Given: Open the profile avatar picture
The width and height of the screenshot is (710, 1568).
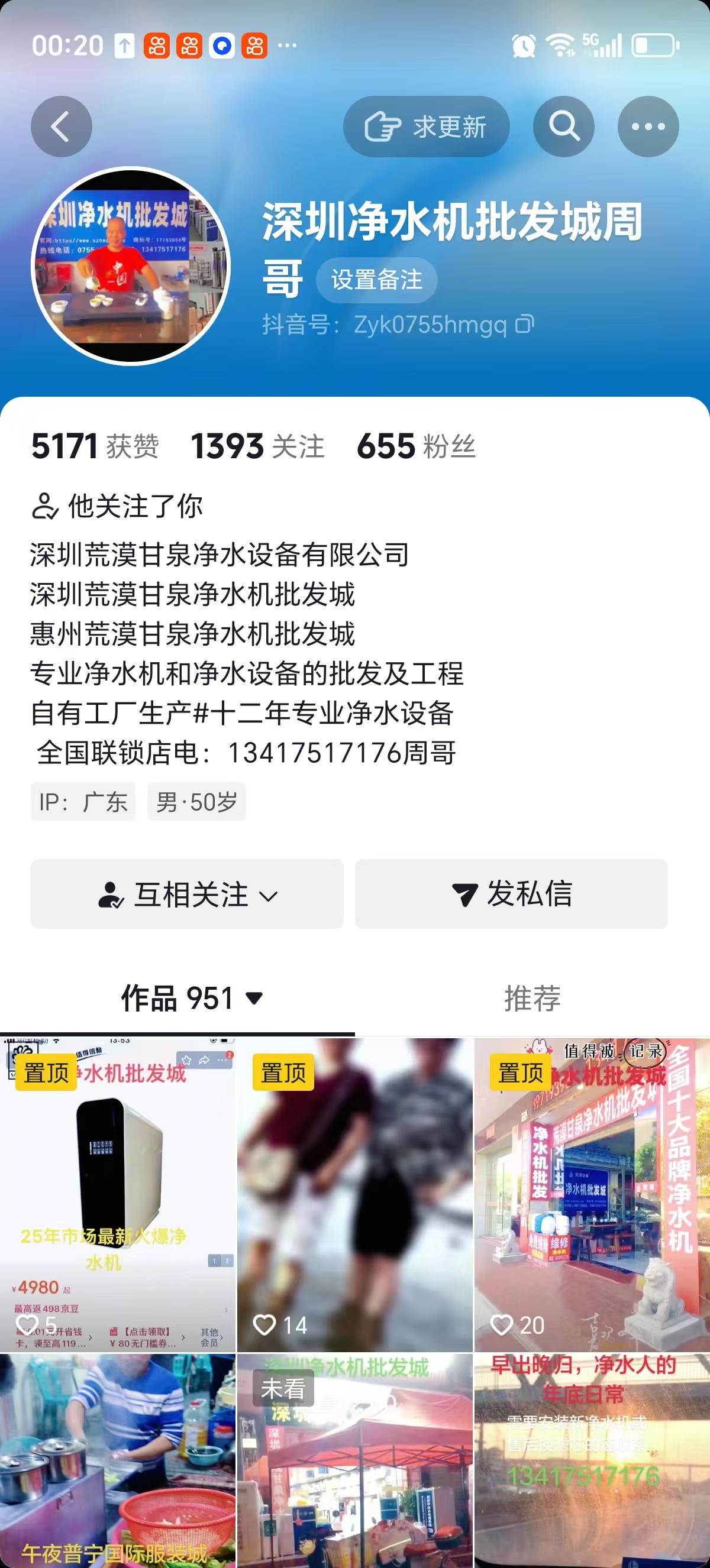Looking at the screenshot, I should (x=130, y=266).
